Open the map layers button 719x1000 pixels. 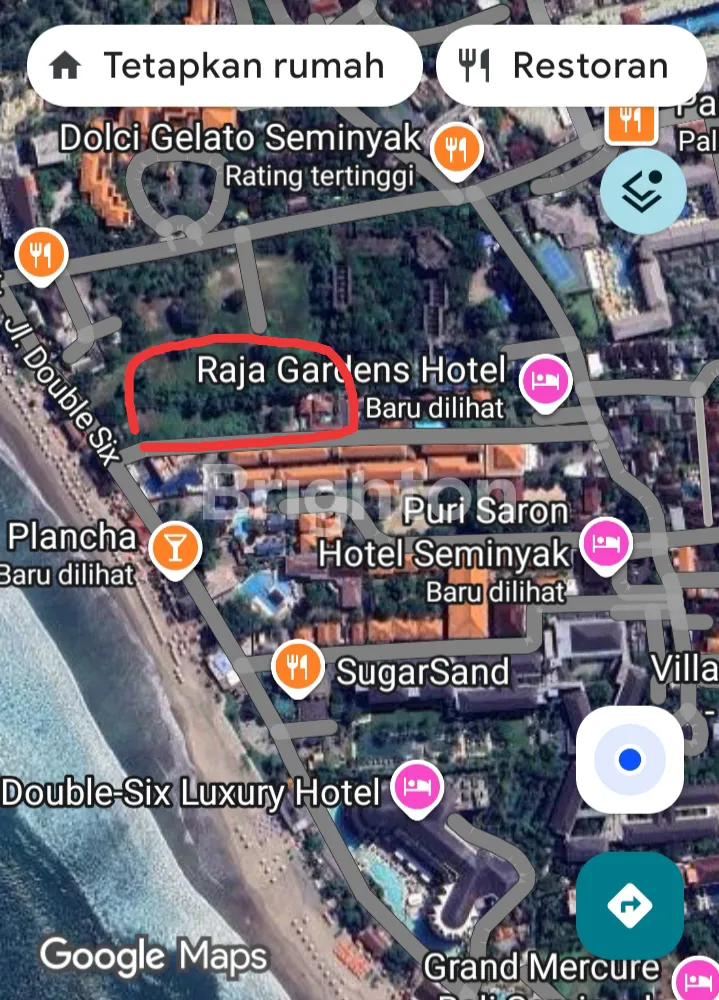coord(643,191)
